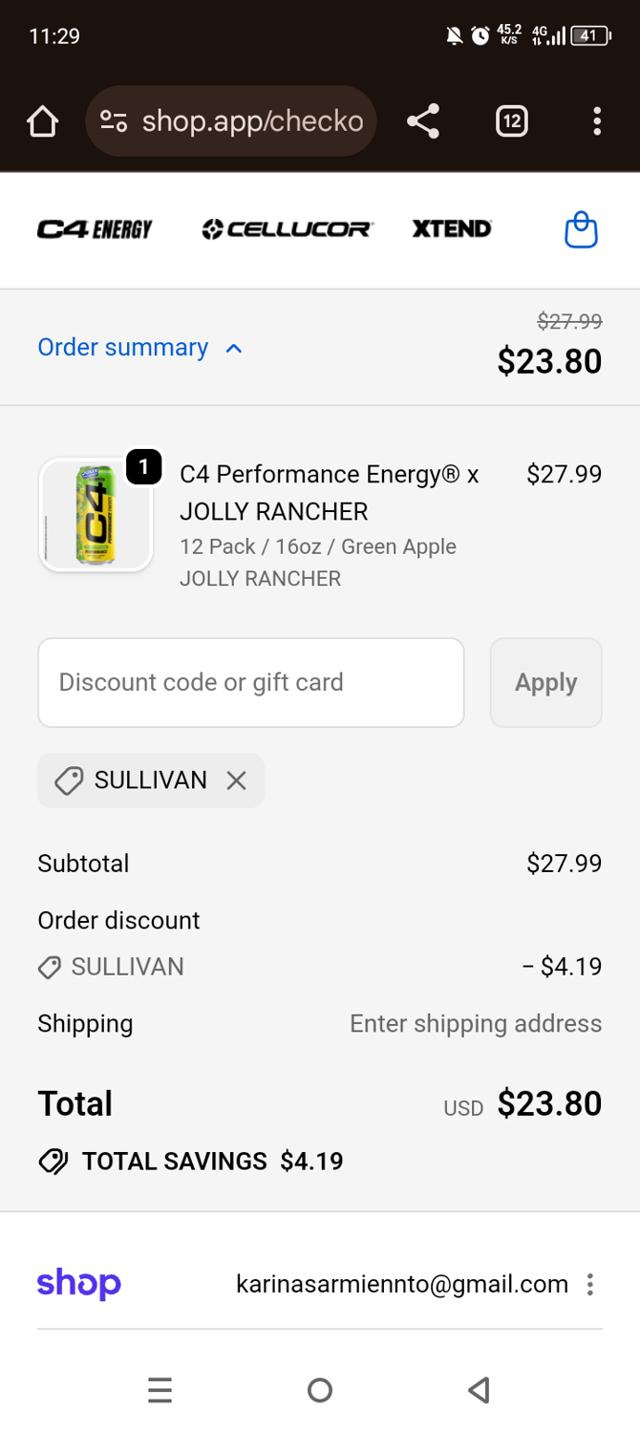
Task: Collapse the Order summary section
Action: pyautogui.click(x=140, y=348)
